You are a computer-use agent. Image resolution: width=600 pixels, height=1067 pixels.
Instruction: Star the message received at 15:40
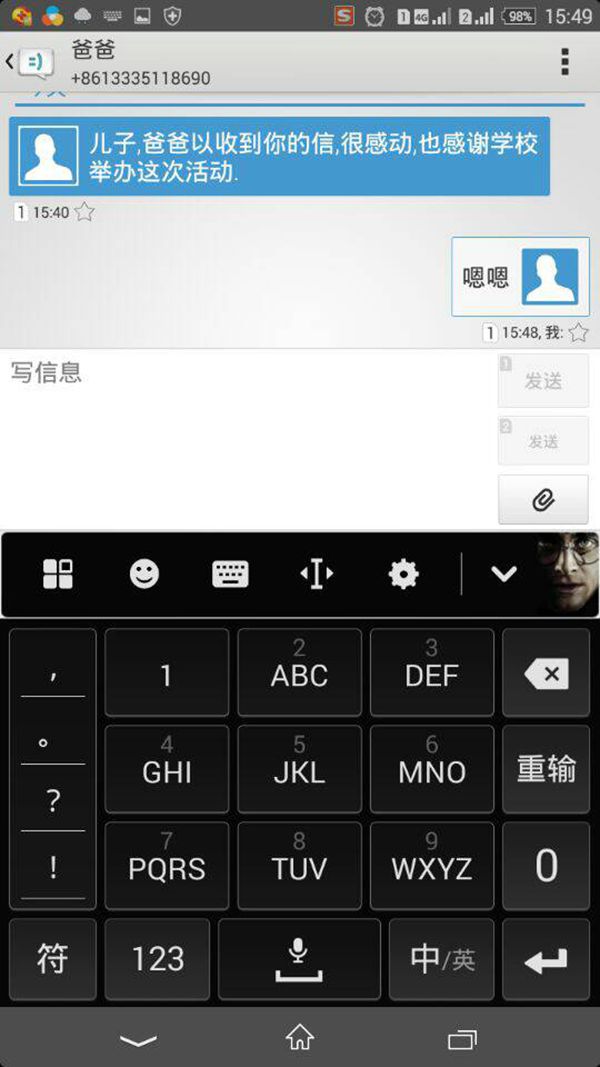tap(85, 212)
